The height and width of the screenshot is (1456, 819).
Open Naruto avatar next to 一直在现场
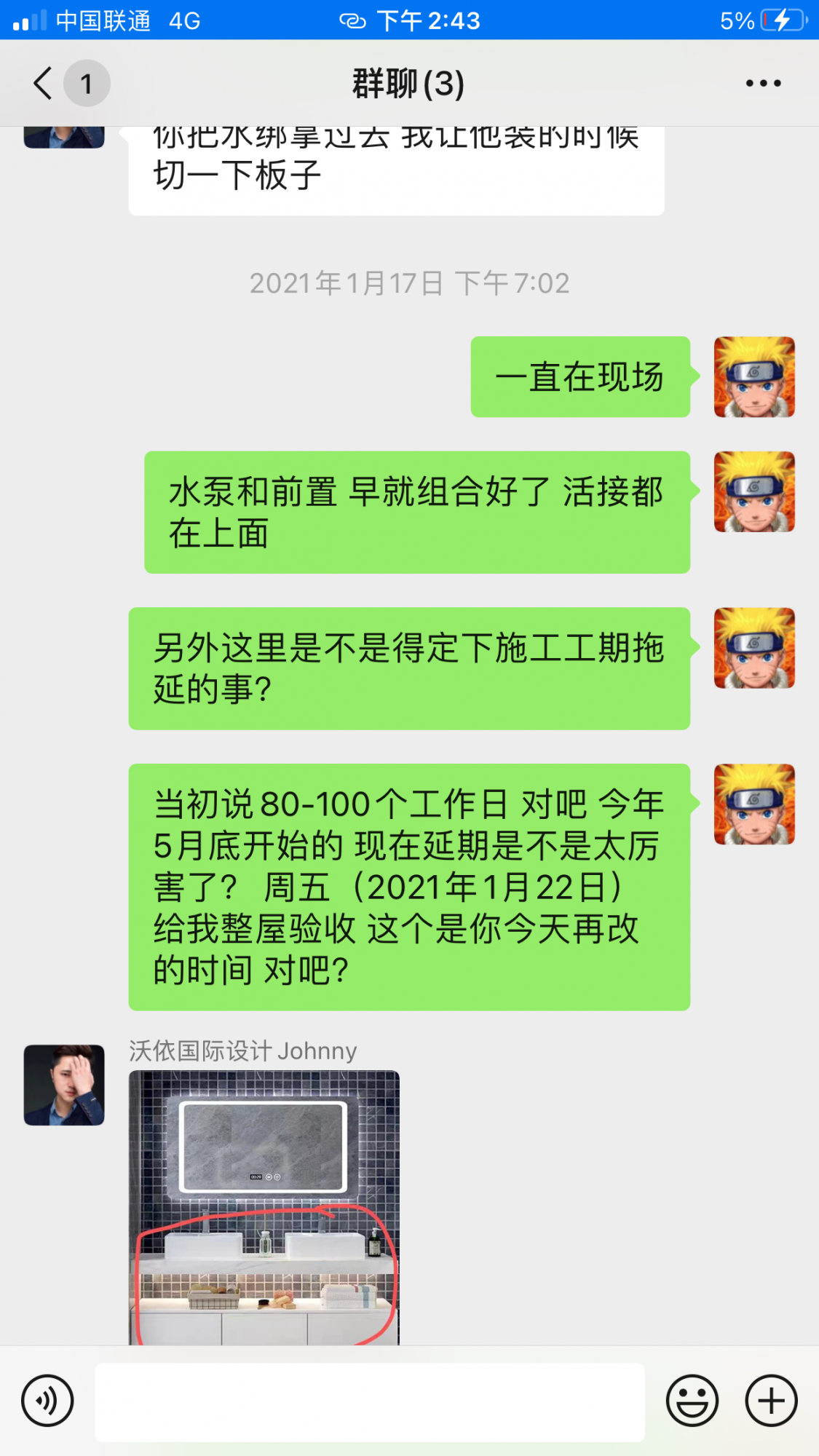(x=754, y=376)
